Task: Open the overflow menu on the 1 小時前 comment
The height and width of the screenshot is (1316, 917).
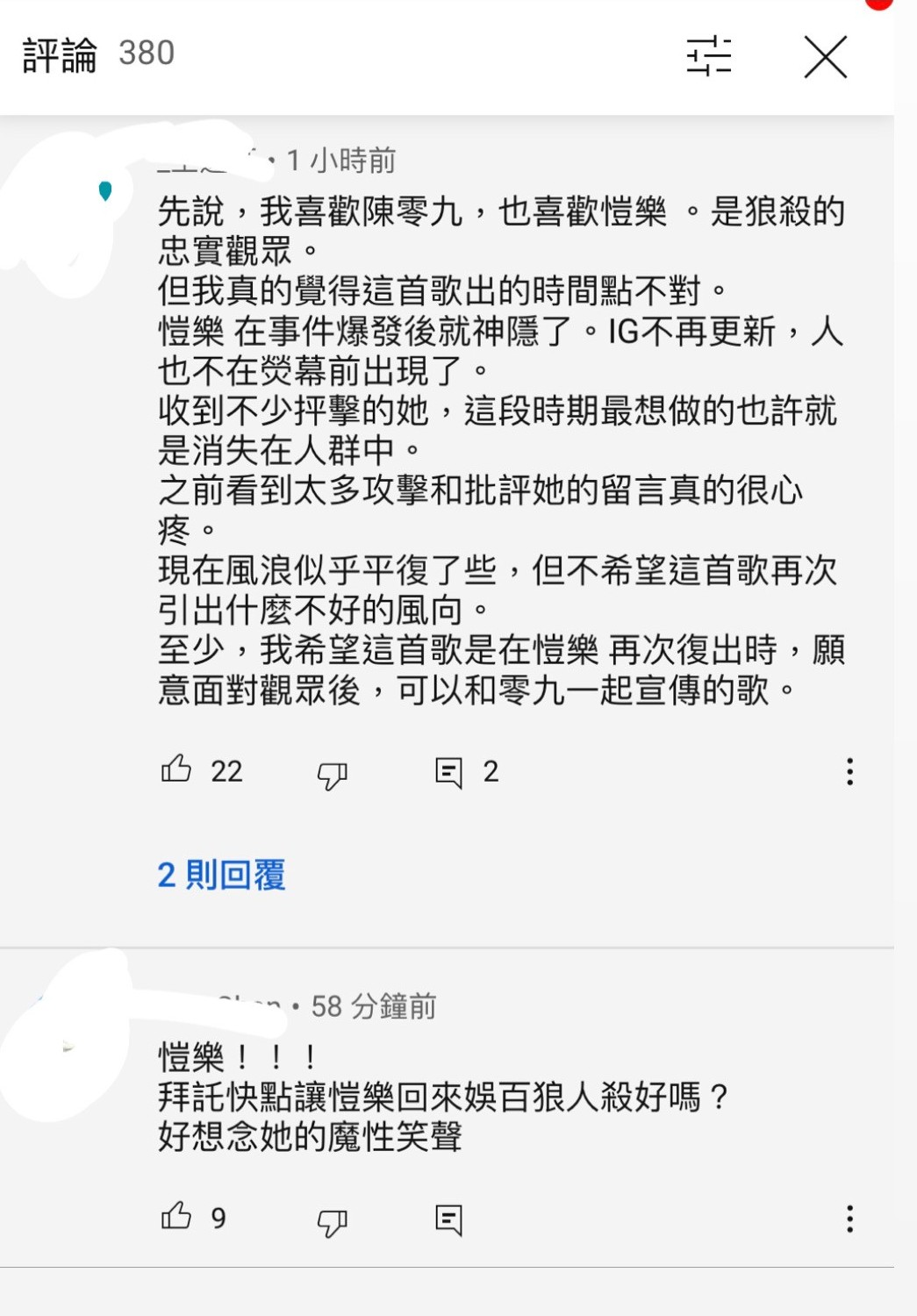Action: (849, 771)
